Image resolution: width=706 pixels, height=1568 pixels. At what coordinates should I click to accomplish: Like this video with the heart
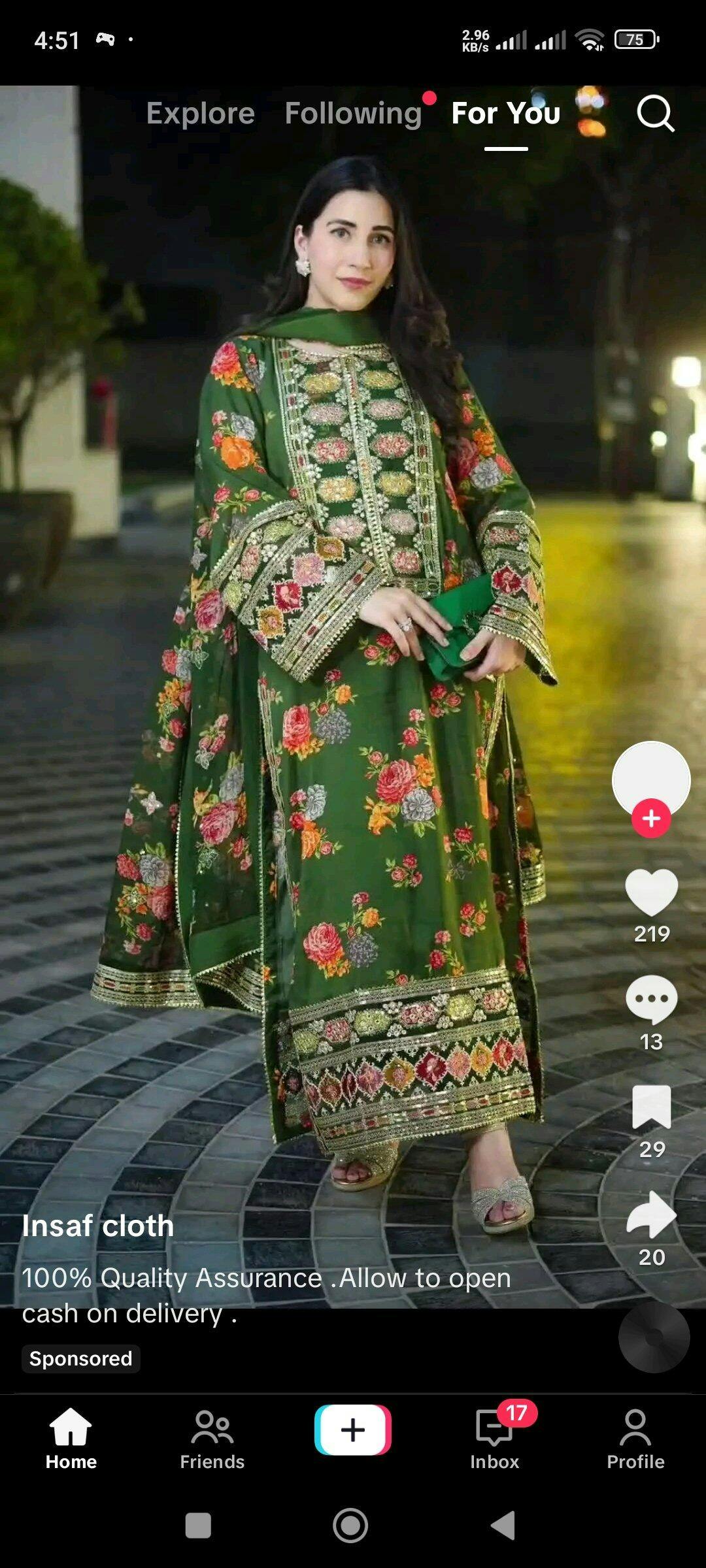click(651, 892)
